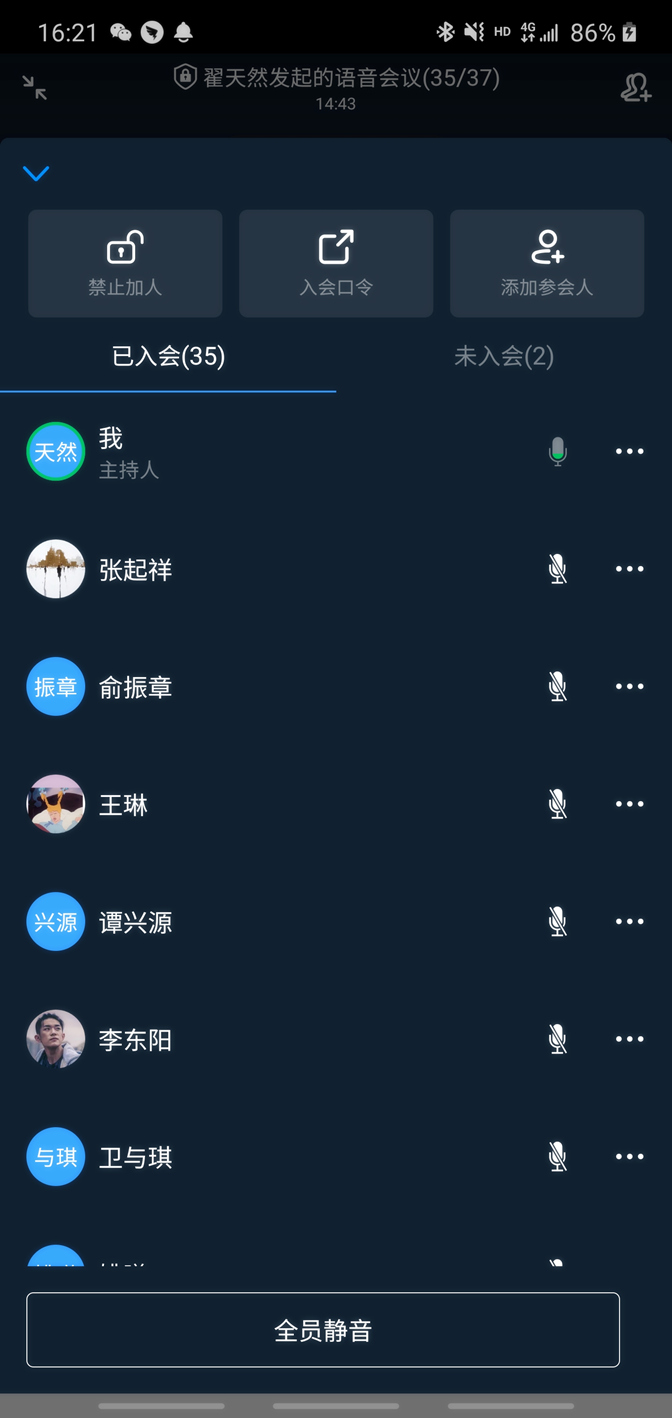Minimize the voice meeting window

(x=35, y=88)
